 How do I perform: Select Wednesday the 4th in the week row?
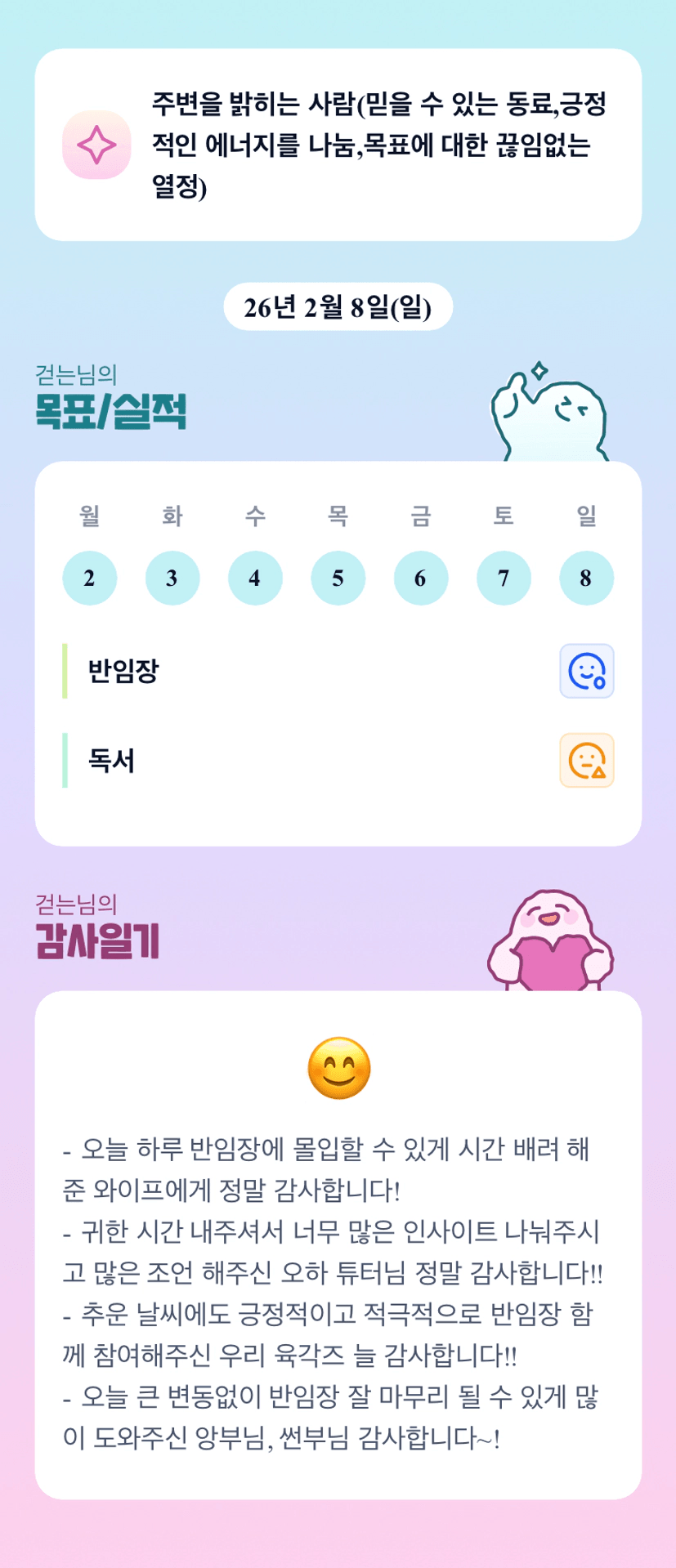255,578
